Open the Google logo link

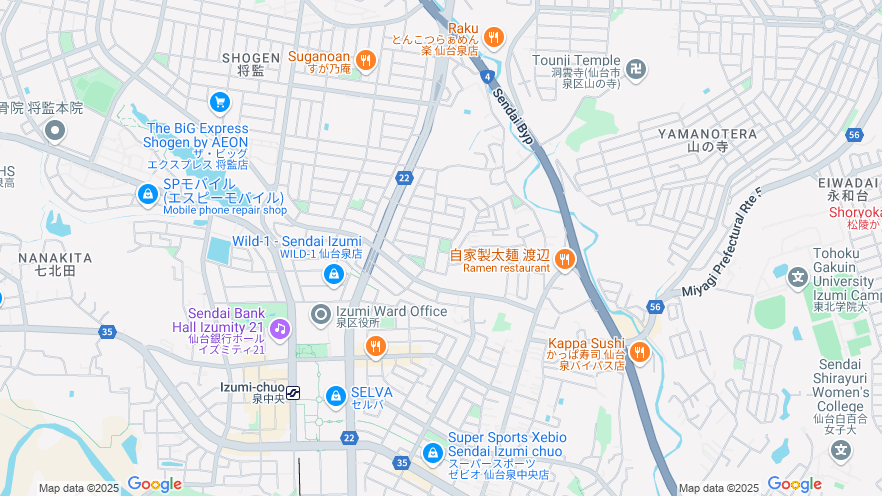point(155,484)
